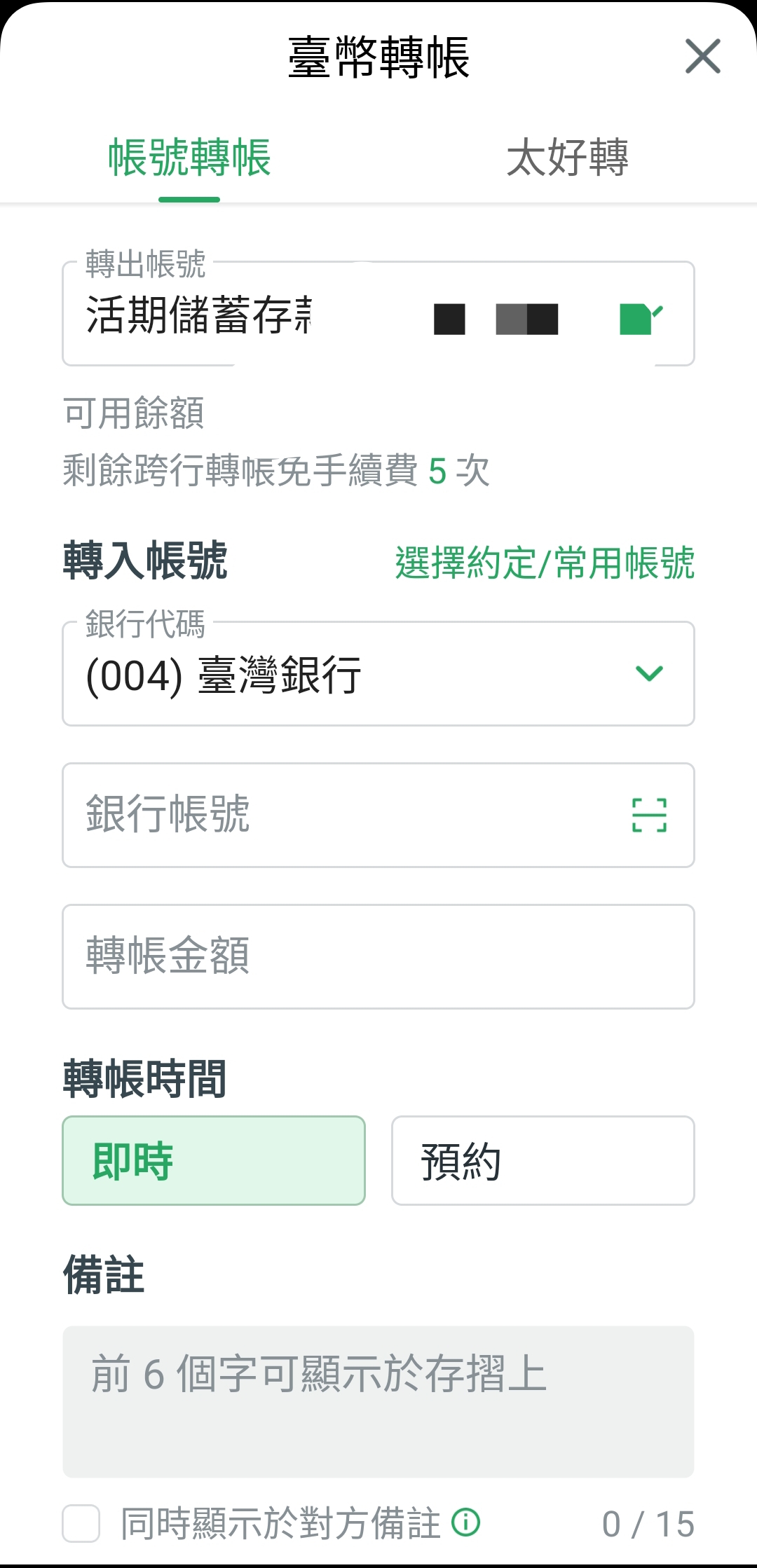Image resolution: width=757 pixels, height=1568 pixels.
Task: Check 同時顯示於對方備註 checkbox
Action: coord(81,1523)
